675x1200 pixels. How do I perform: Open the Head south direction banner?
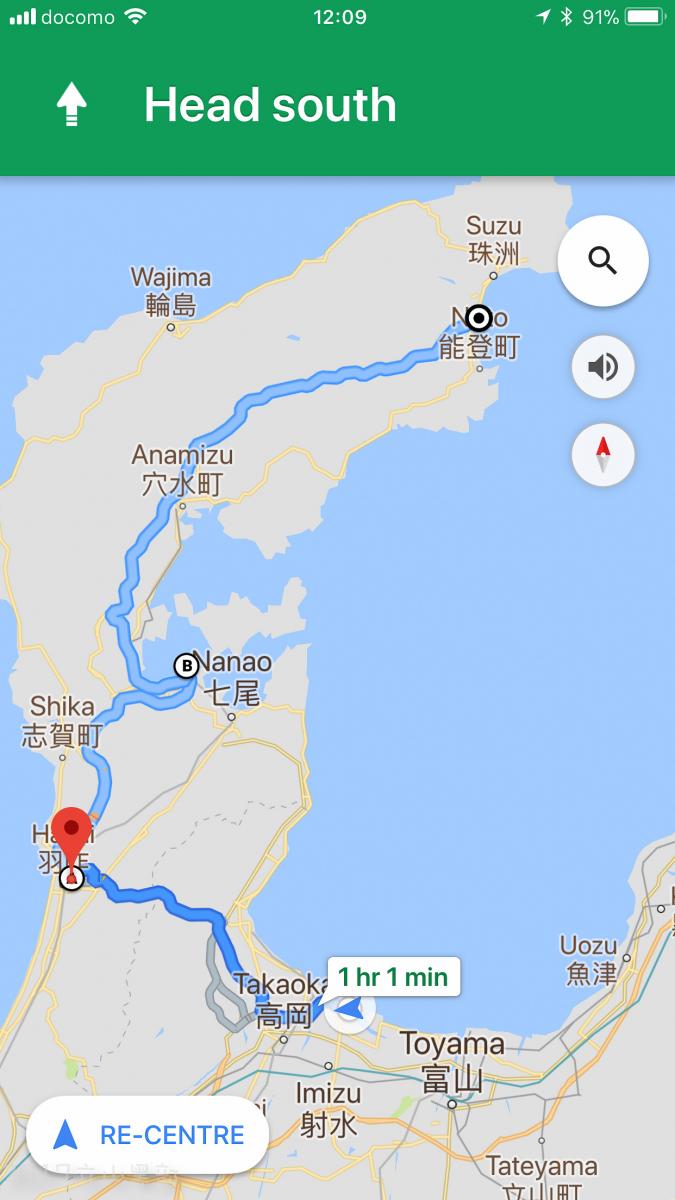click(337, 105)
